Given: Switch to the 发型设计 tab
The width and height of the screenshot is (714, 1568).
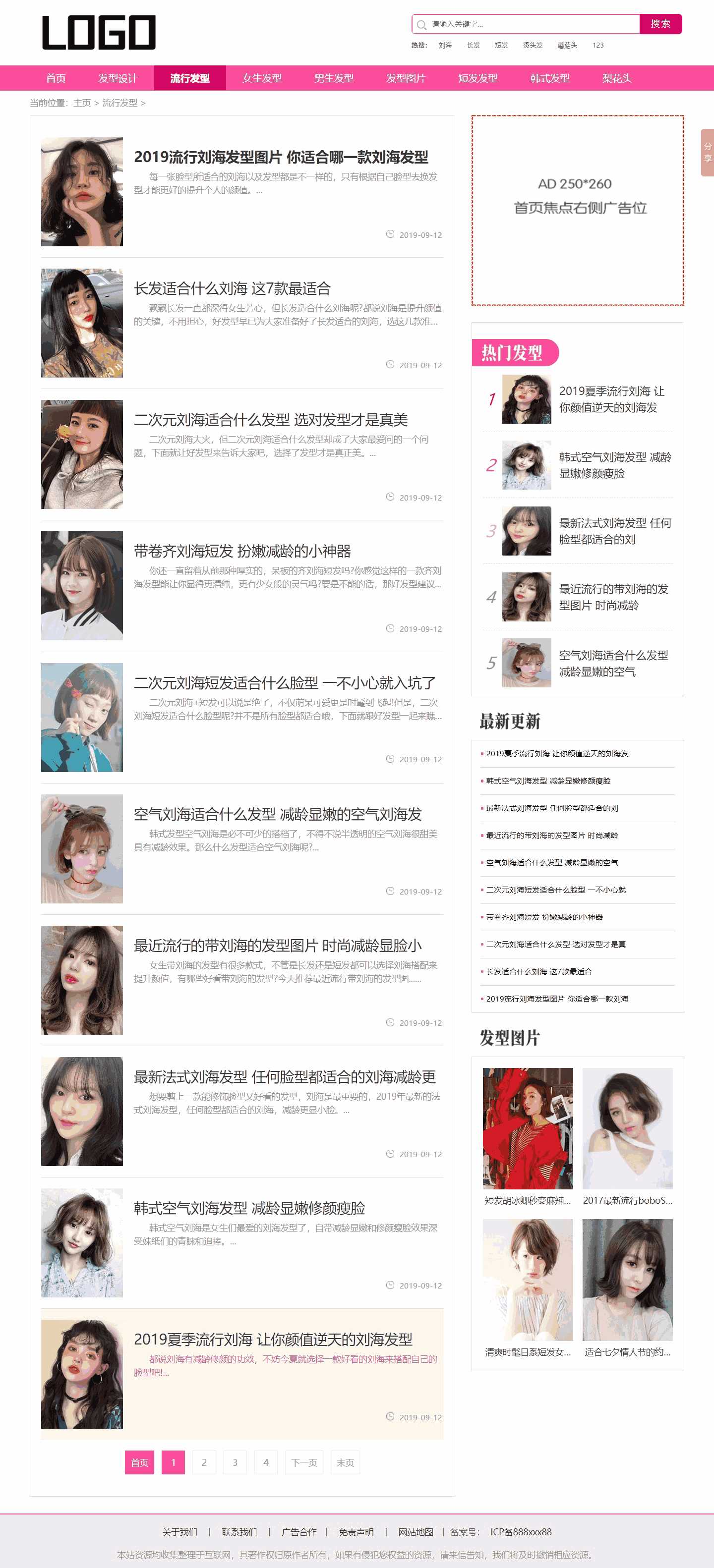Looking at the screenshot, I should (118, 78).
